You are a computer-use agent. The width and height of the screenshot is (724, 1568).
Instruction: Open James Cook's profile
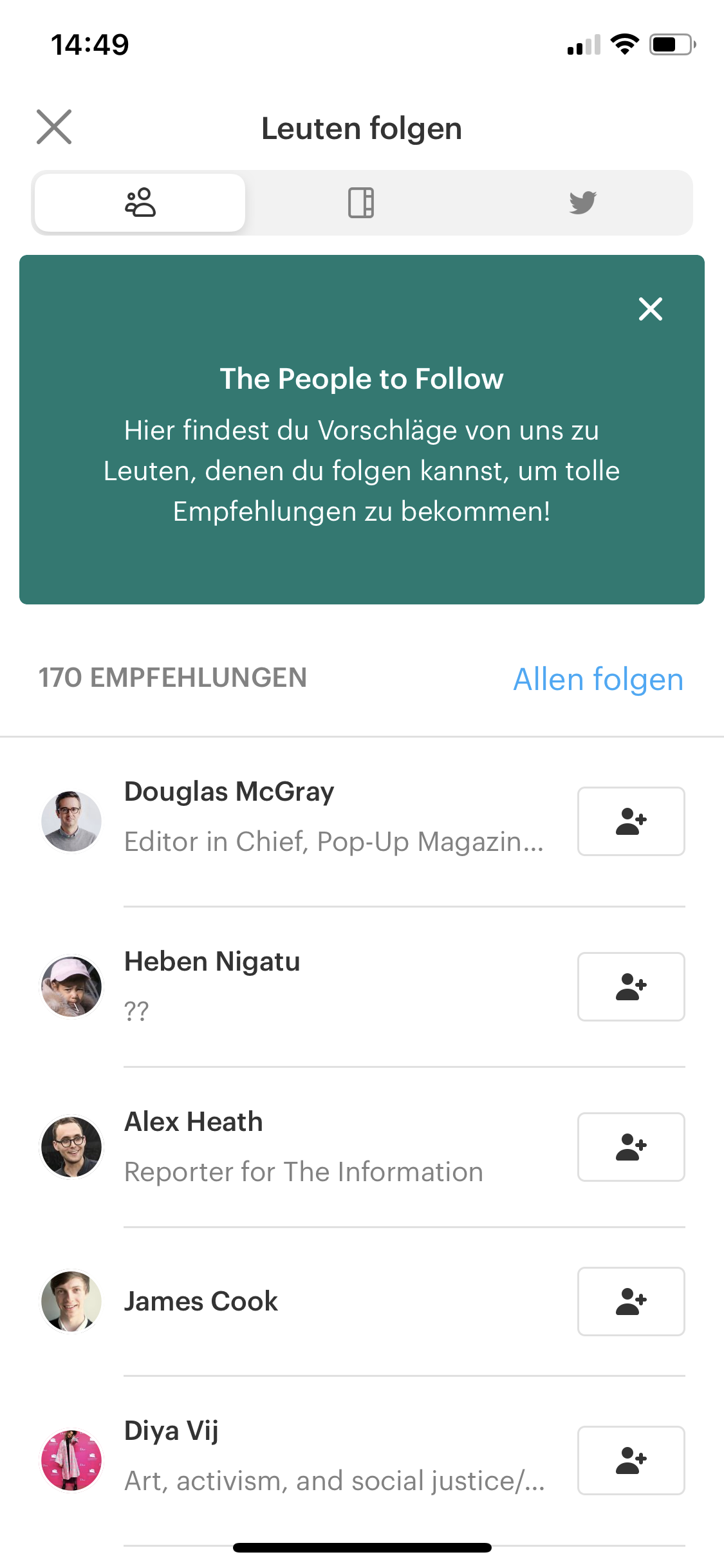pyautogui.click(x=201, y=1302)
